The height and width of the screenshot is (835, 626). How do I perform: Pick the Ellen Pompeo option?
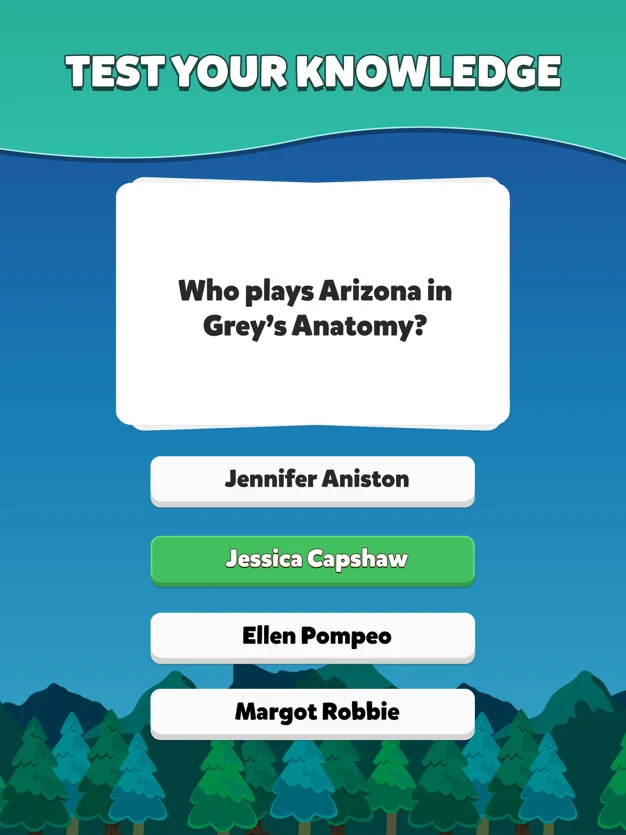(312, 636)
